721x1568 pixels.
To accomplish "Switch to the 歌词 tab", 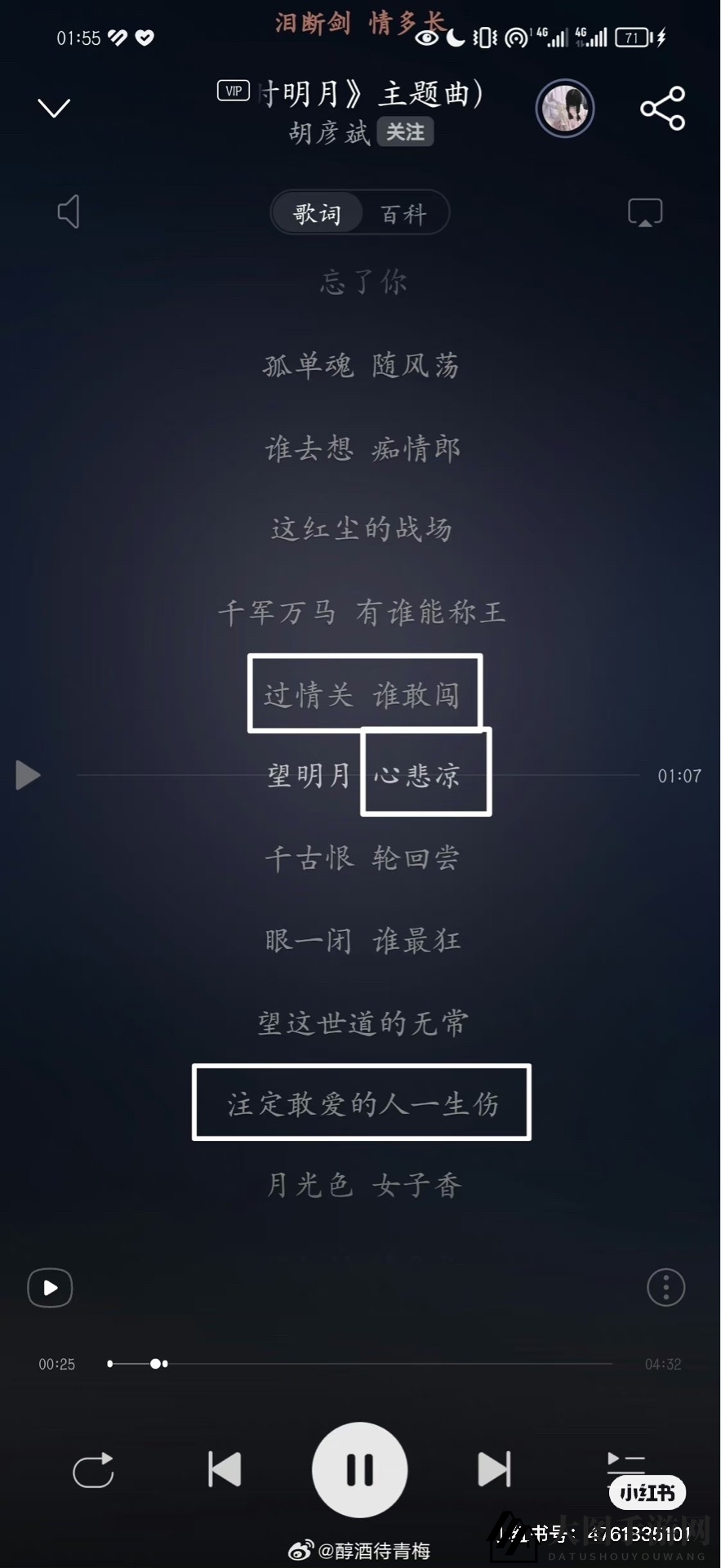I will (317, 214).
